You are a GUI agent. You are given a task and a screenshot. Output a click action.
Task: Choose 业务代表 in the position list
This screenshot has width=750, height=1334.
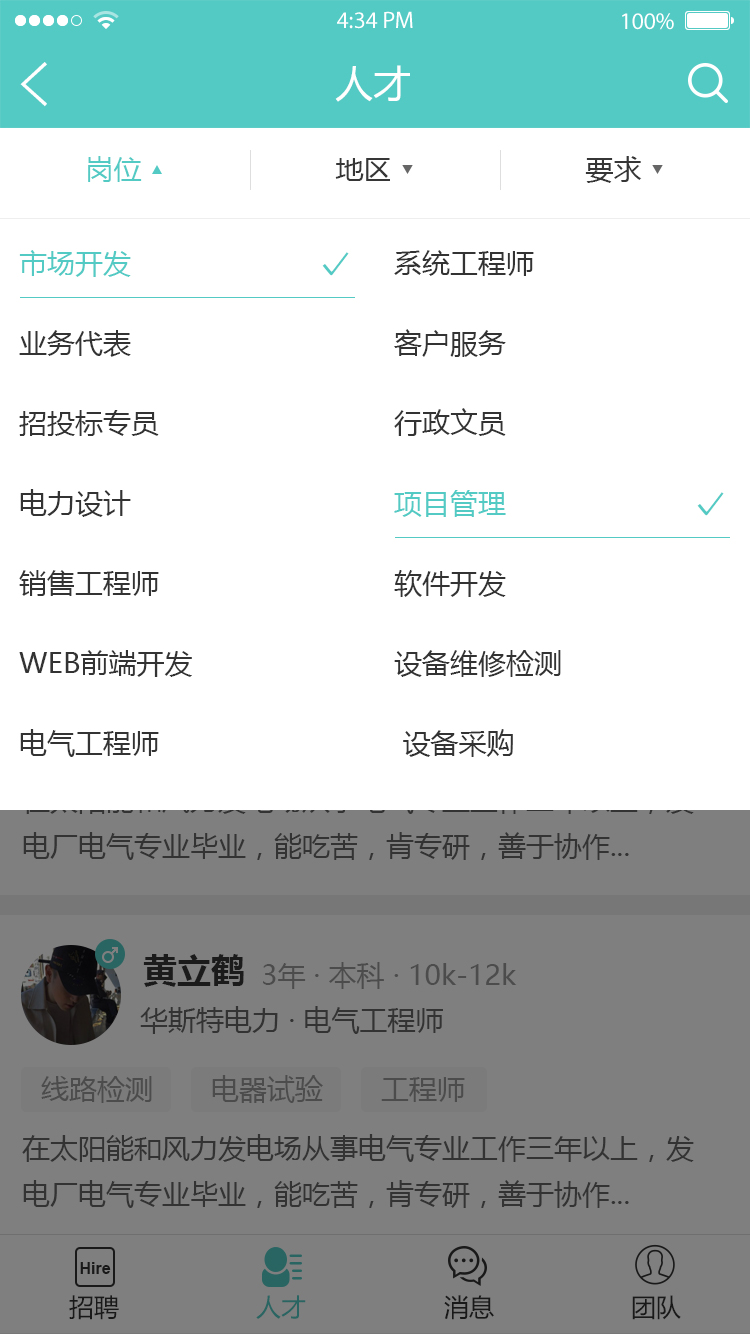(x=76, y=344)
